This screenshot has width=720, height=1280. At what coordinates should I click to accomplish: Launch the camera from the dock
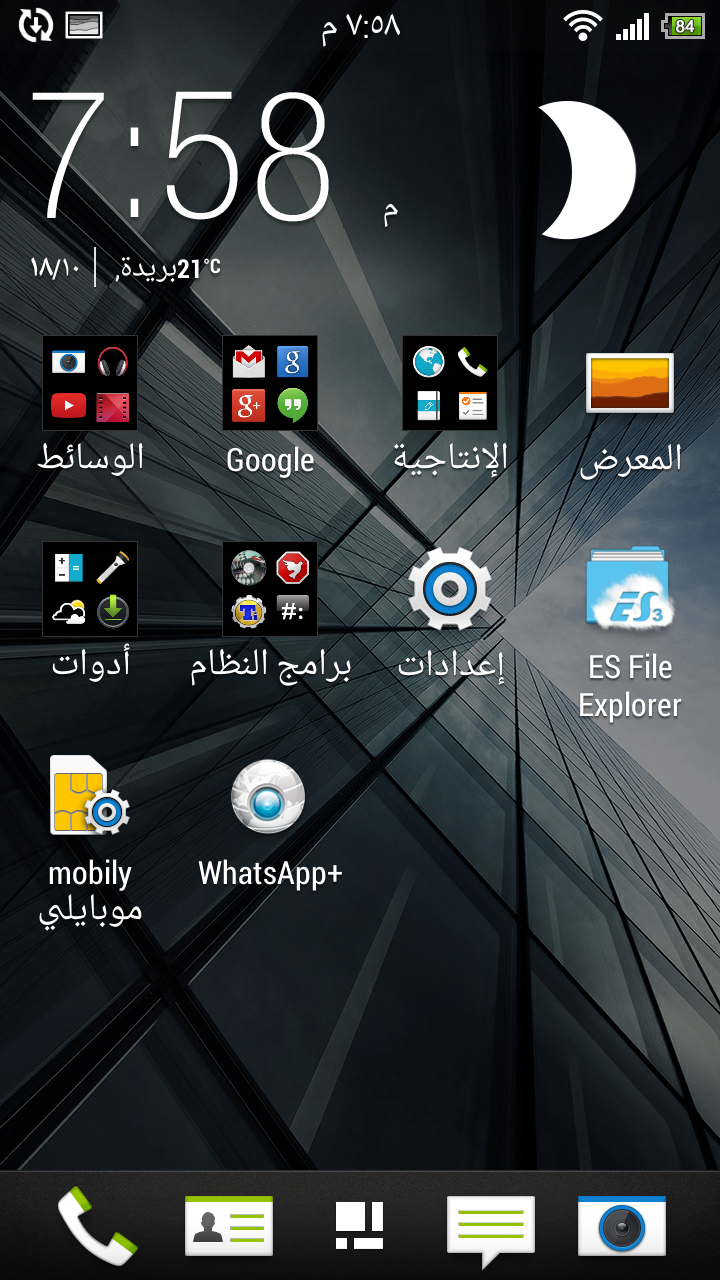pos(622,1226)
